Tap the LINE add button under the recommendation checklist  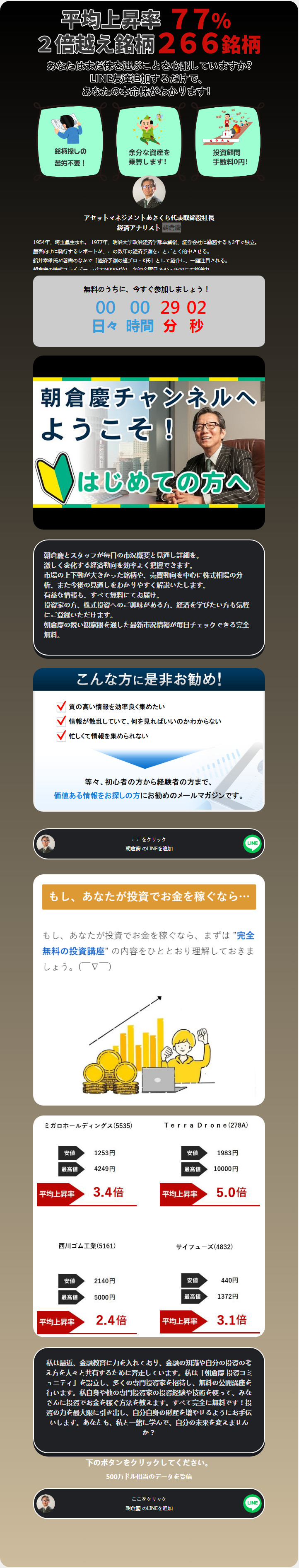(149, 844)
